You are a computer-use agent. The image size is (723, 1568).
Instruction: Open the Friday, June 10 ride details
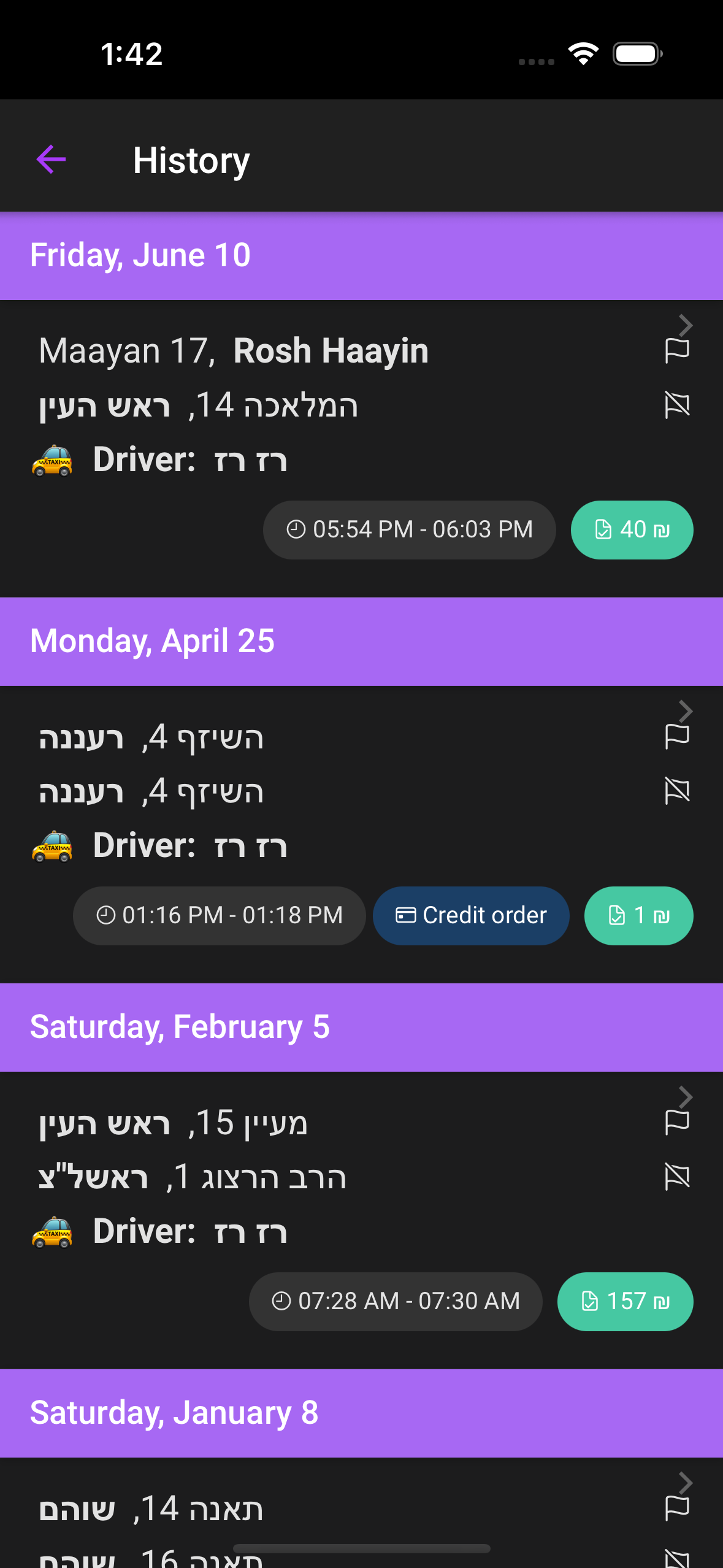point(686,325)
